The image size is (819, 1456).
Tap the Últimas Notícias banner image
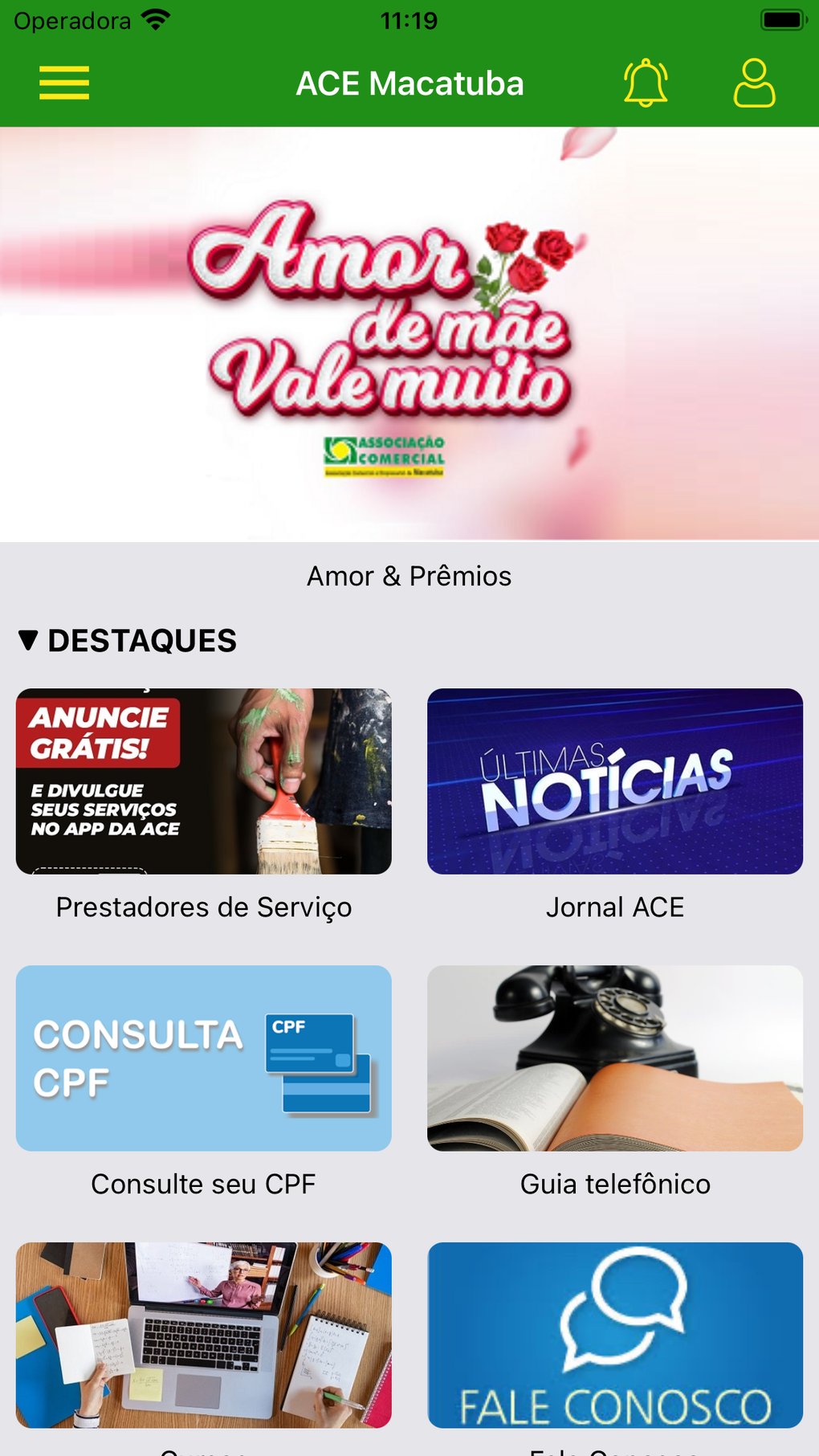(x=615, y=781)
